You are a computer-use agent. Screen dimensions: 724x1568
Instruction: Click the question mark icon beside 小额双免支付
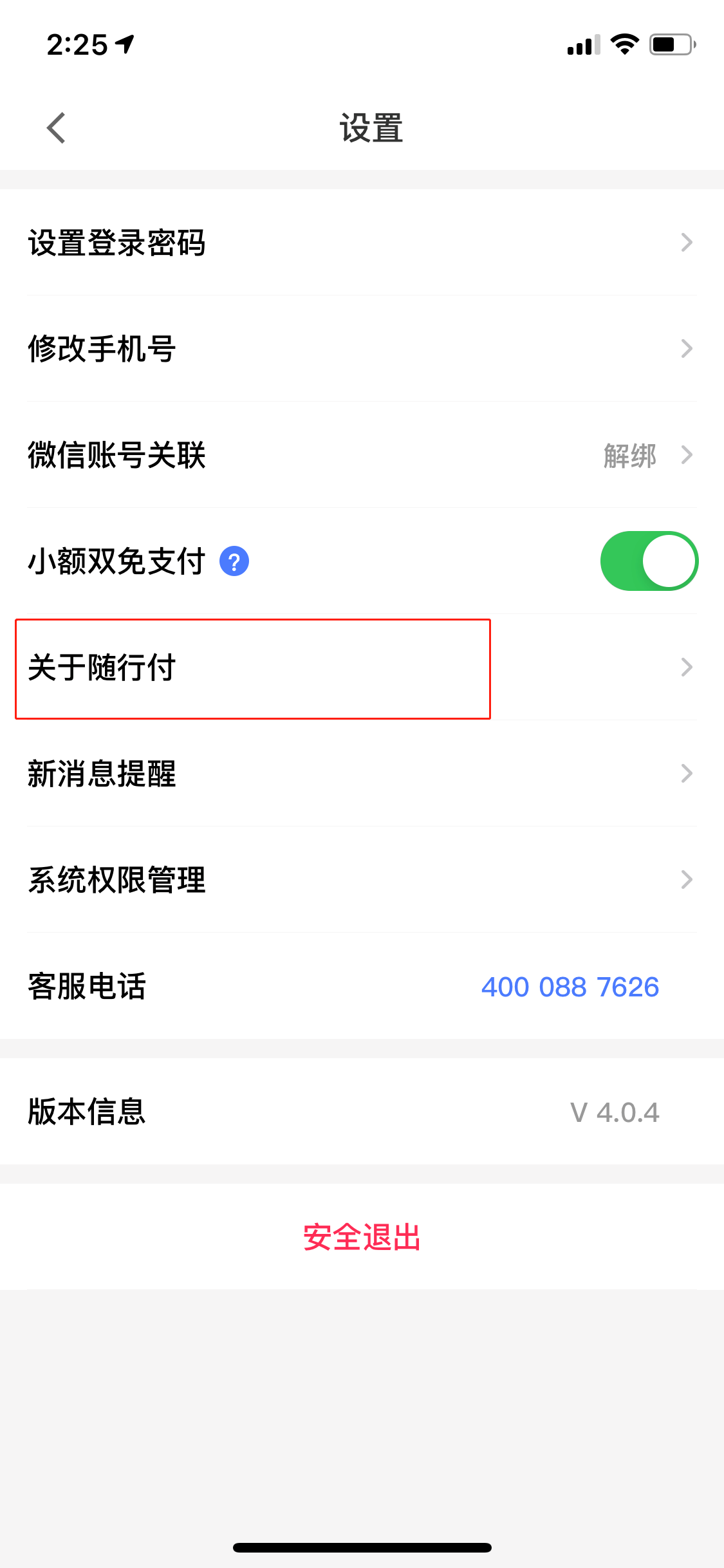pos(234,561)
